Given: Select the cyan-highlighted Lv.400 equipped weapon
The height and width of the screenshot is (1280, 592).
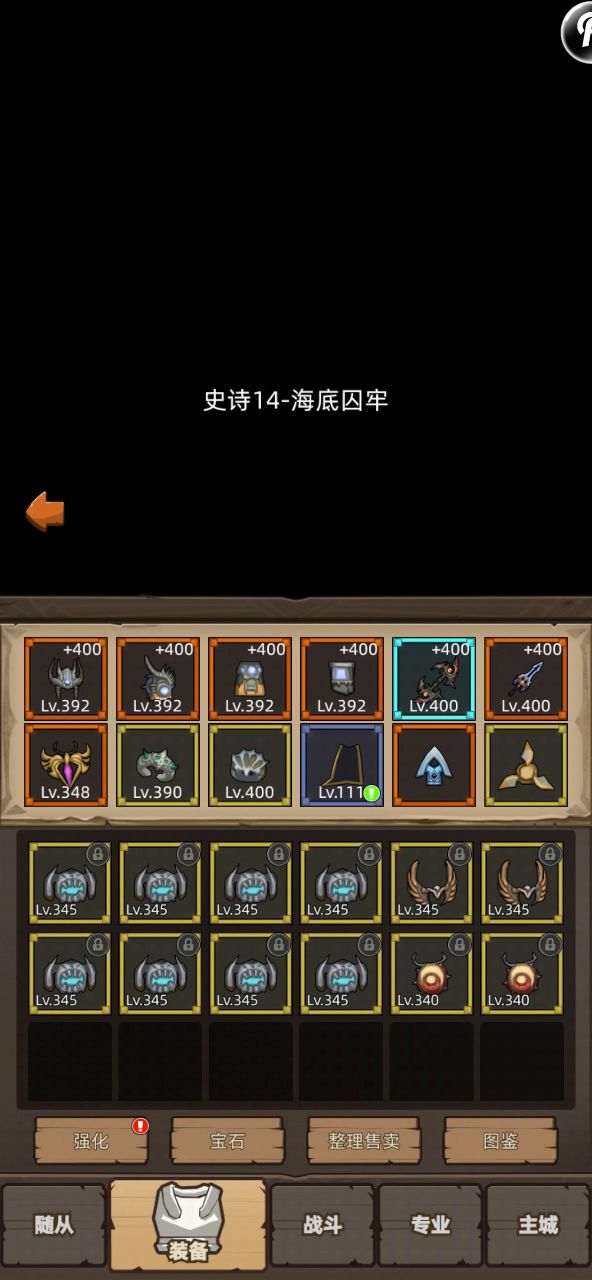Looking at the screenshot, I should (434, 678).
